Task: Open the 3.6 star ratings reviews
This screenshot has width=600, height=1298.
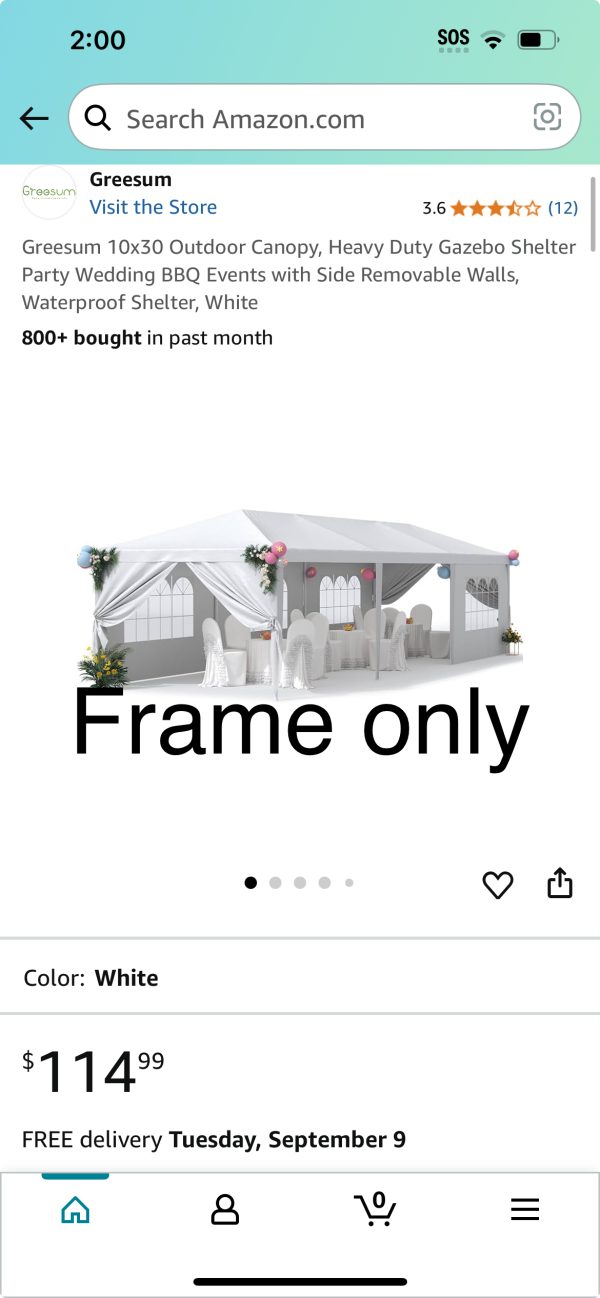Action: (x=498, y=208)
